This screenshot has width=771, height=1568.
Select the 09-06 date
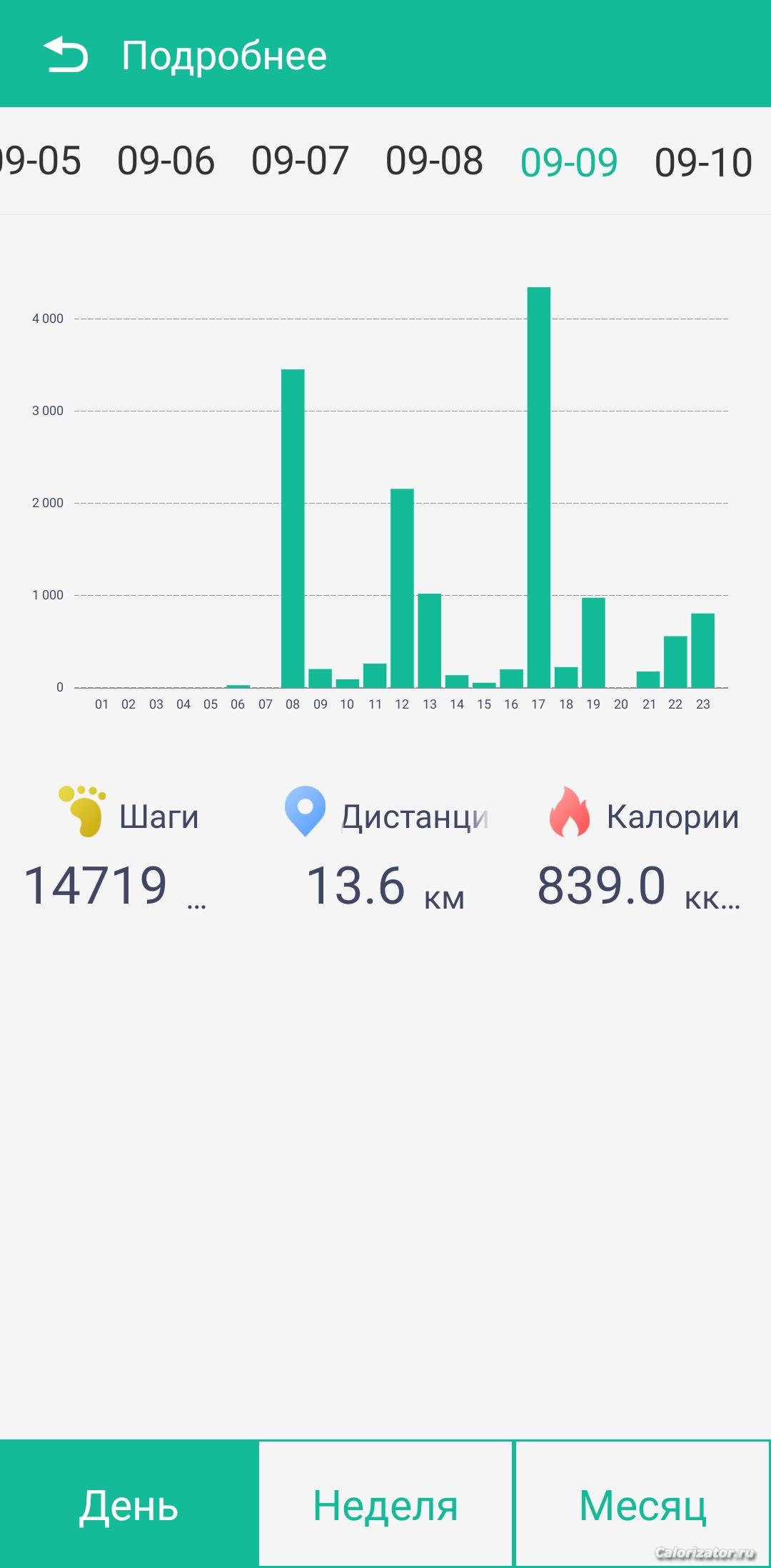166,161
